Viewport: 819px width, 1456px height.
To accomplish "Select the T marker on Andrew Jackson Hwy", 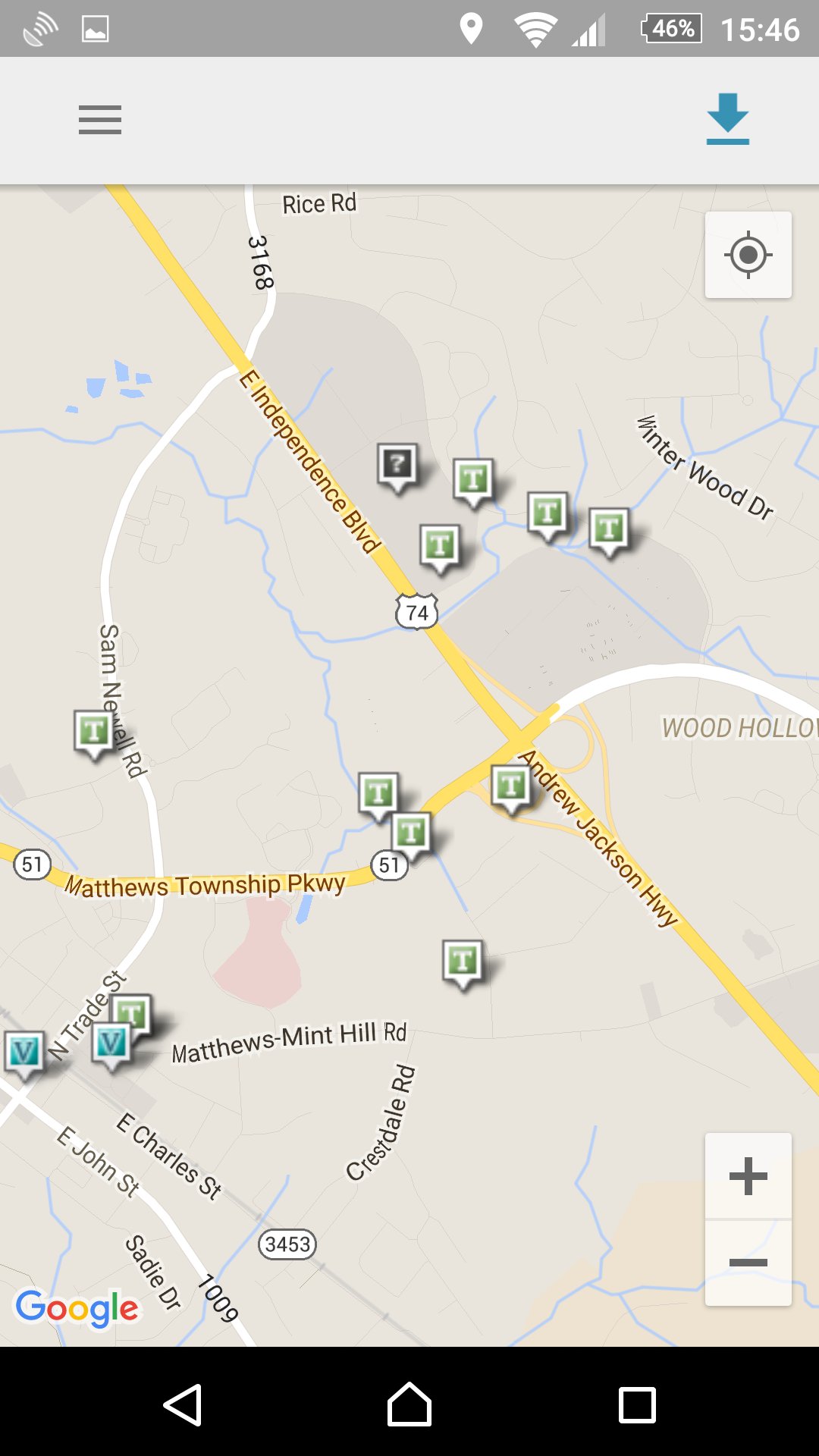I will 510,786.
